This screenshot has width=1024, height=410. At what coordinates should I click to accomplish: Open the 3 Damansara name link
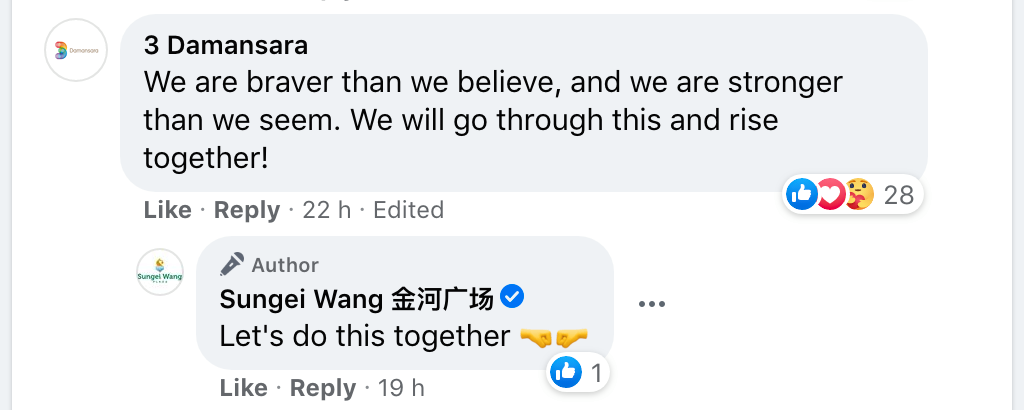[x=225, y=45]
